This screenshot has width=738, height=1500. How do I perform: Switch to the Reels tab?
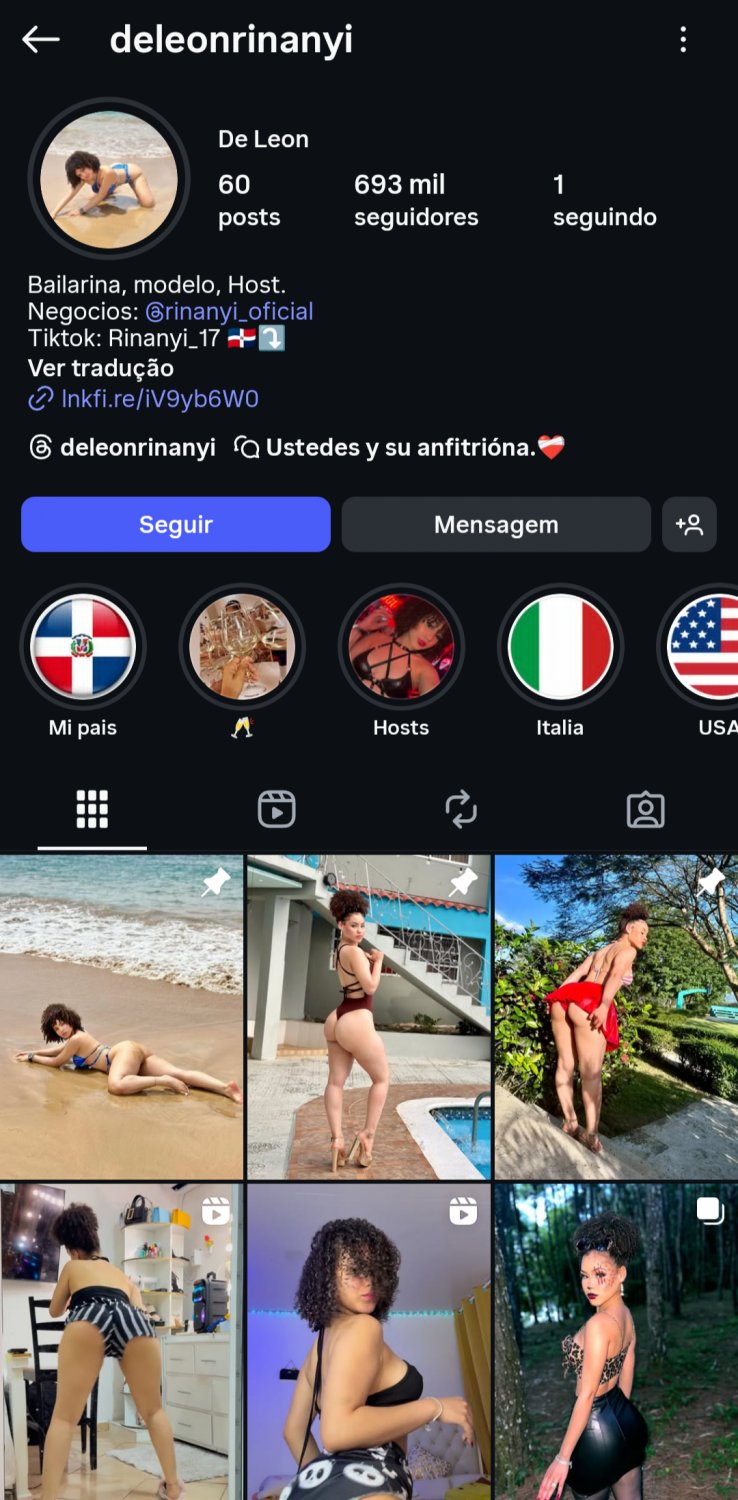[276, 809]
